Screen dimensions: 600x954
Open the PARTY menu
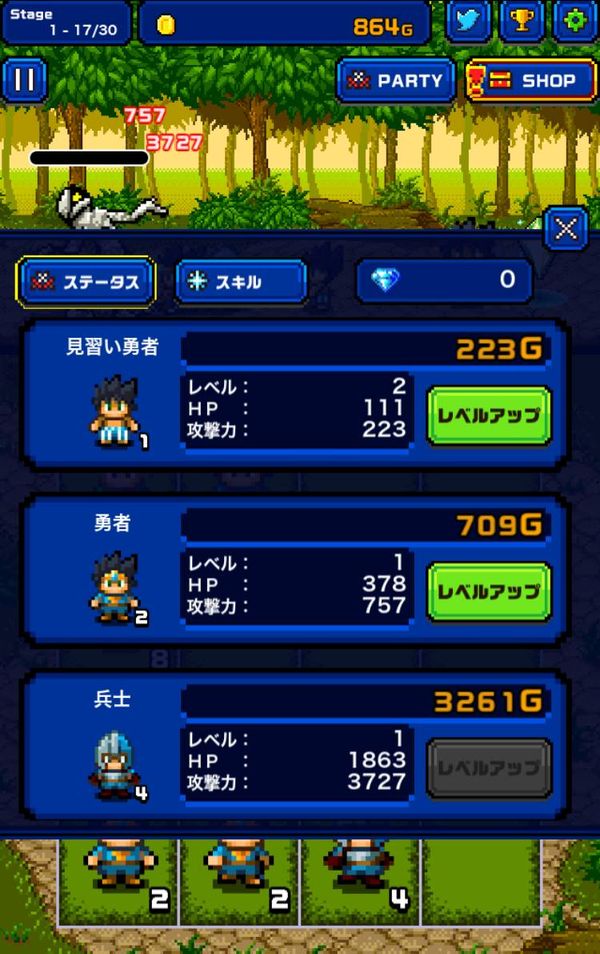pos(396,80)
